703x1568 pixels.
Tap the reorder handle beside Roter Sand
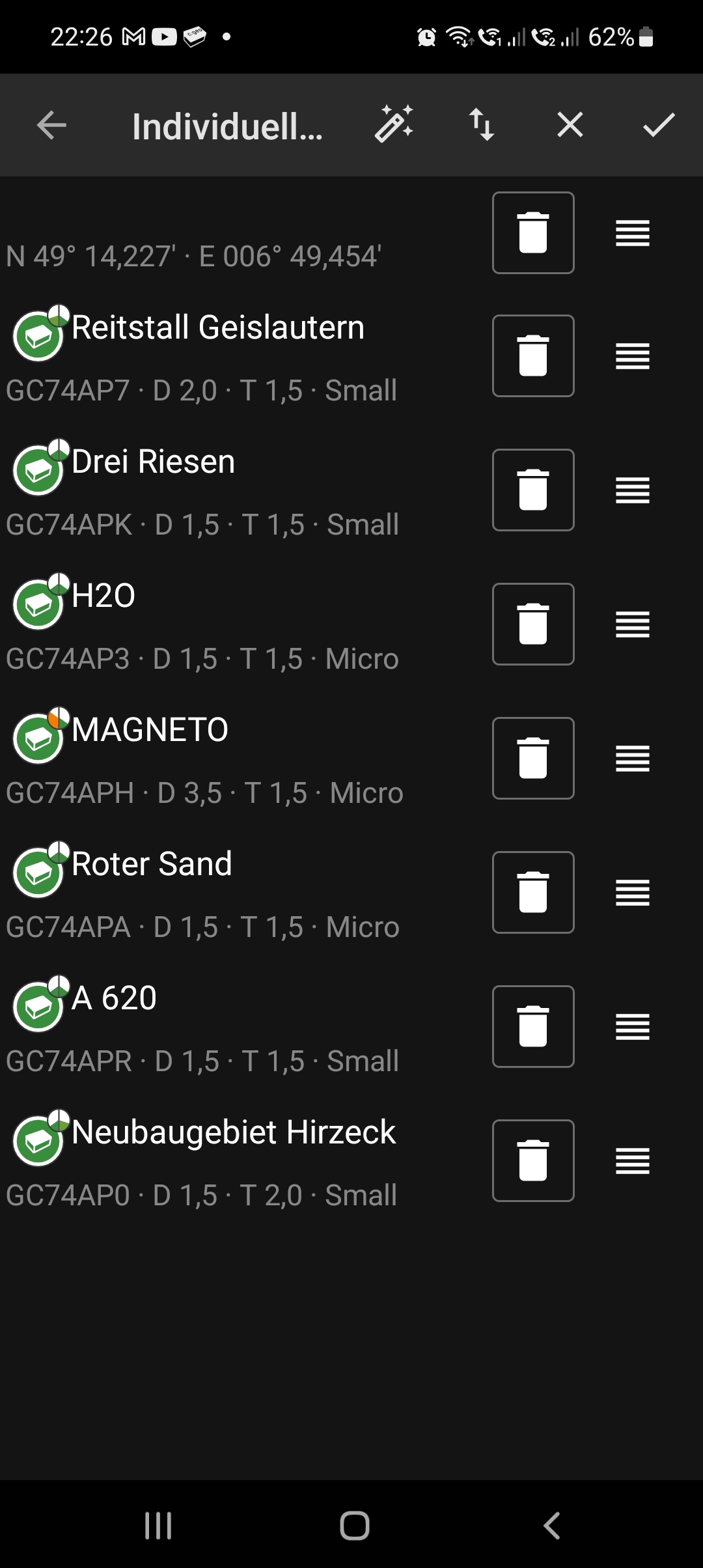(x=633, y=892)
